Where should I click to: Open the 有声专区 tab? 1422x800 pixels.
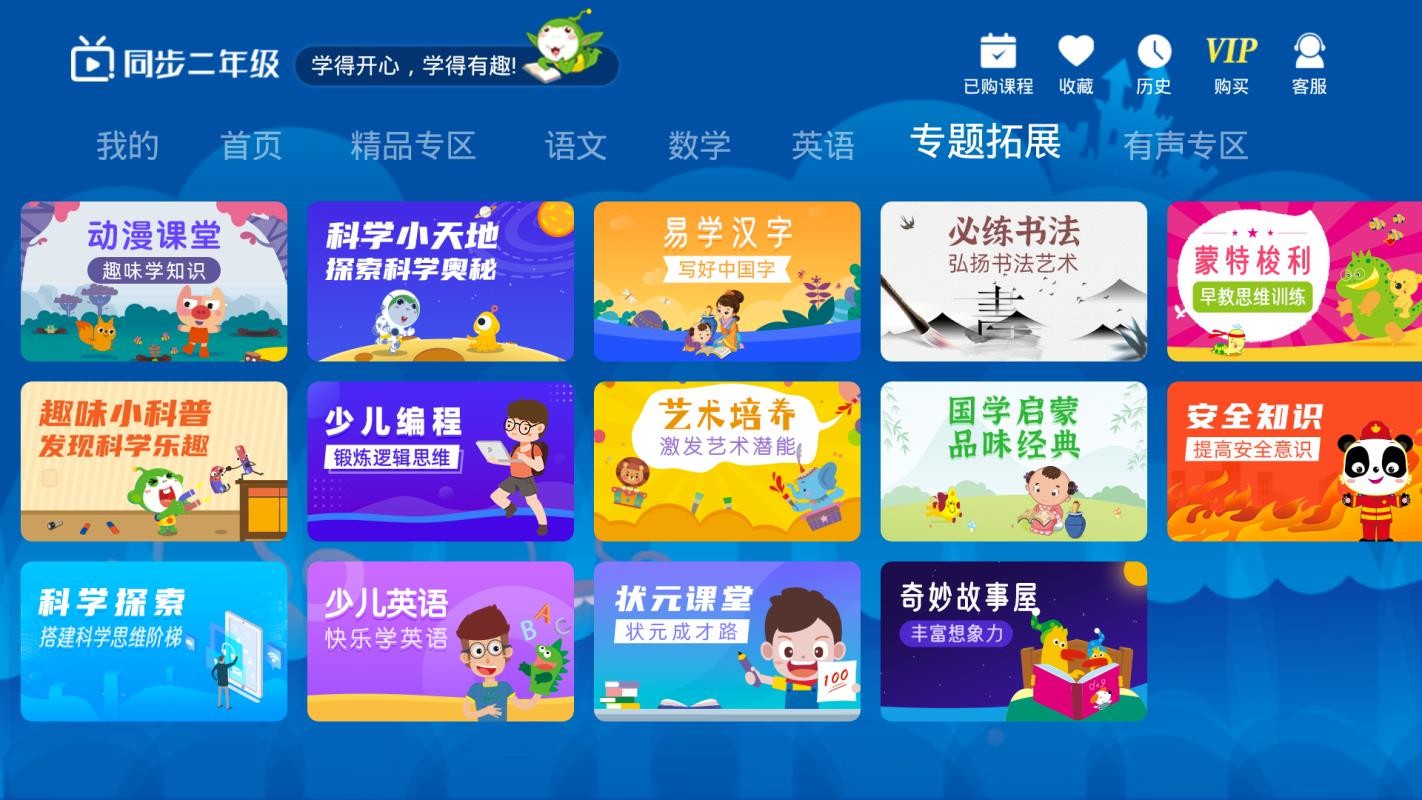pyautogui.click(x=1185, y=146)
